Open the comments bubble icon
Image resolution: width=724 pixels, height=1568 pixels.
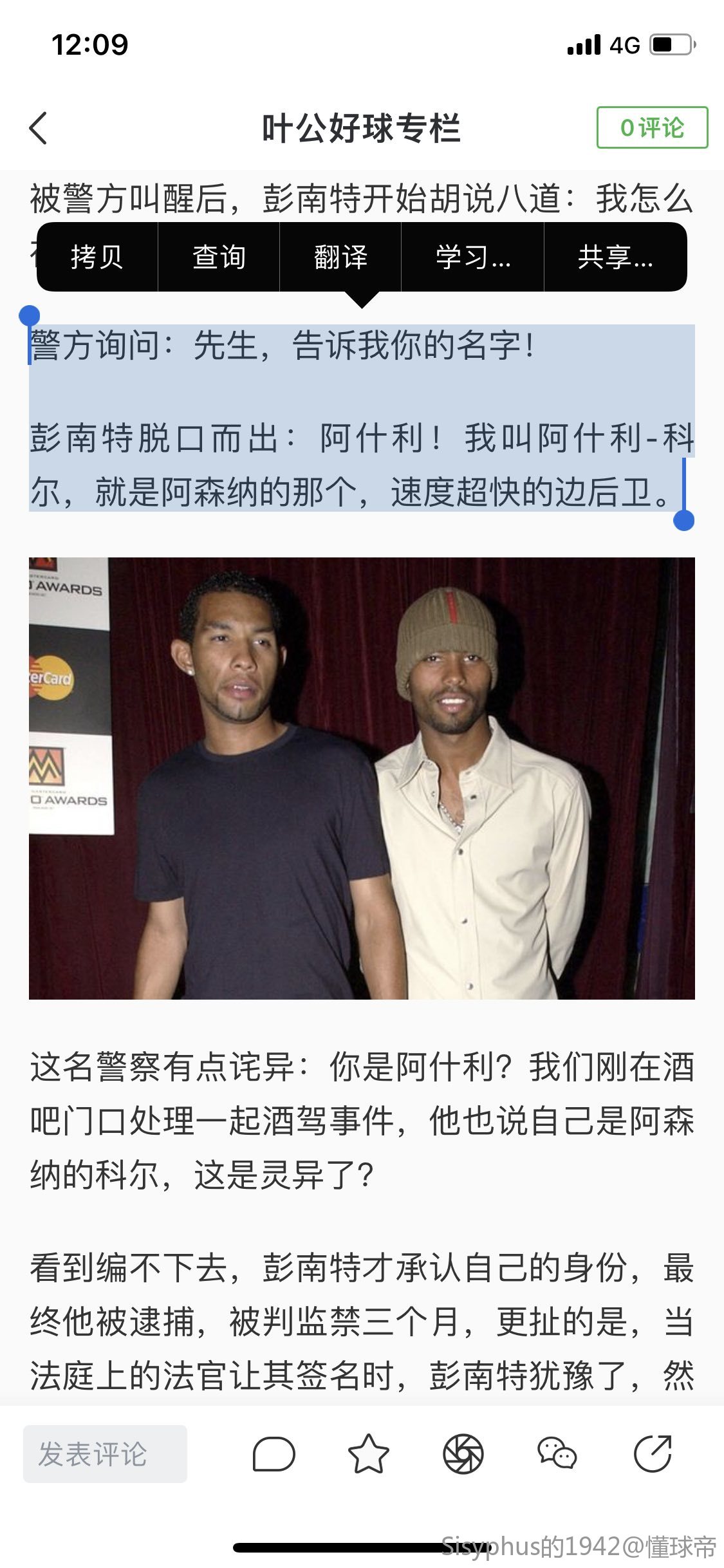click(274, 1454)
